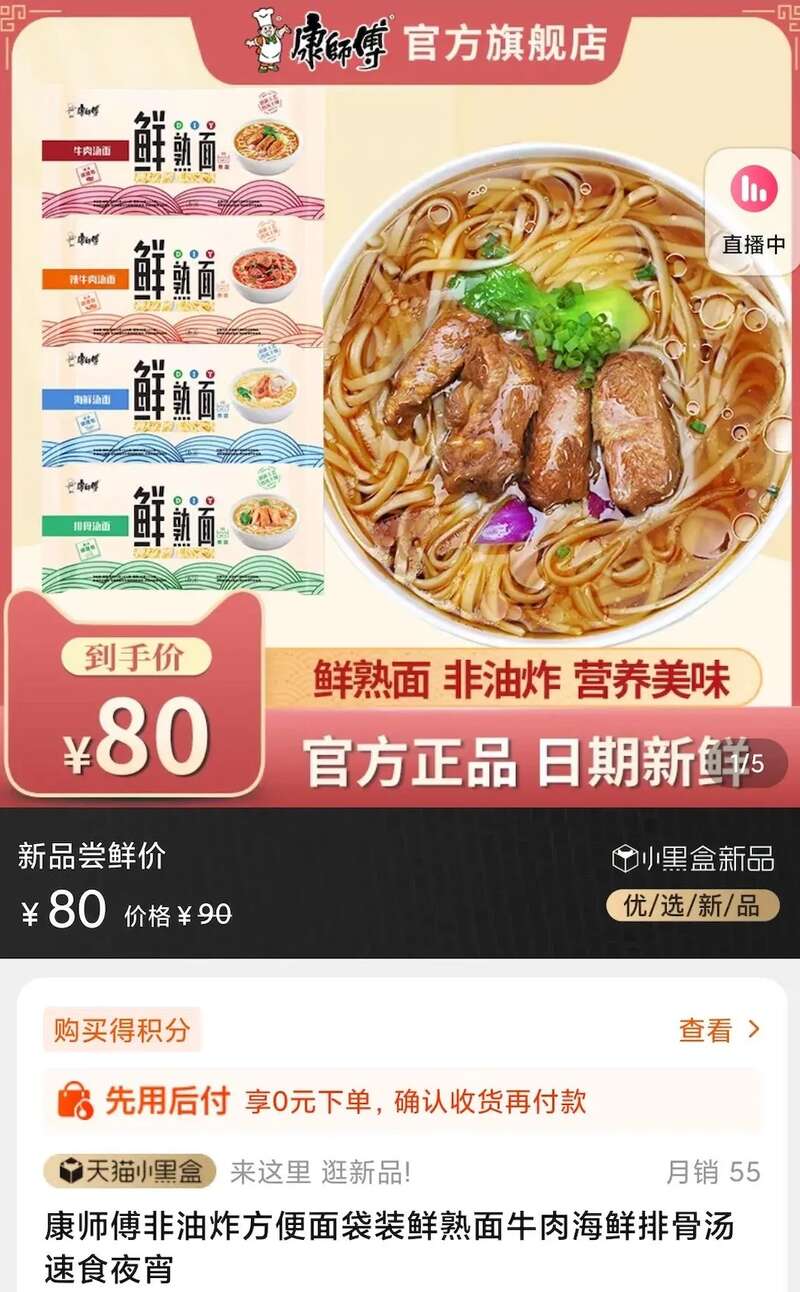Tap the 小黑盒新品 badge
Viewport: 800px width, 1292px height.
point(694,858)
